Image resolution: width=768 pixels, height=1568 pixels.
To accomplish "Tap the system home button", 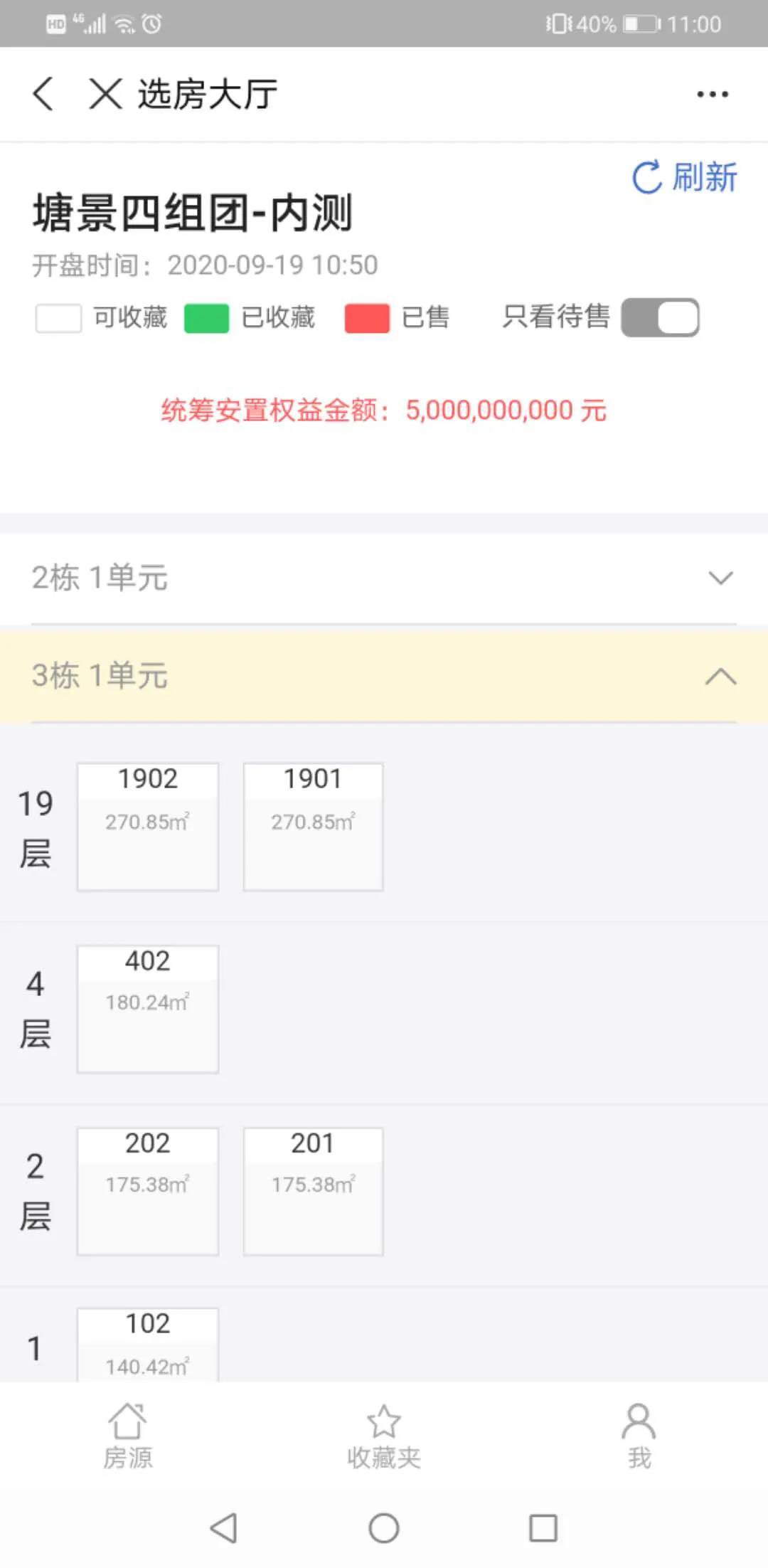I will 384,1527.
